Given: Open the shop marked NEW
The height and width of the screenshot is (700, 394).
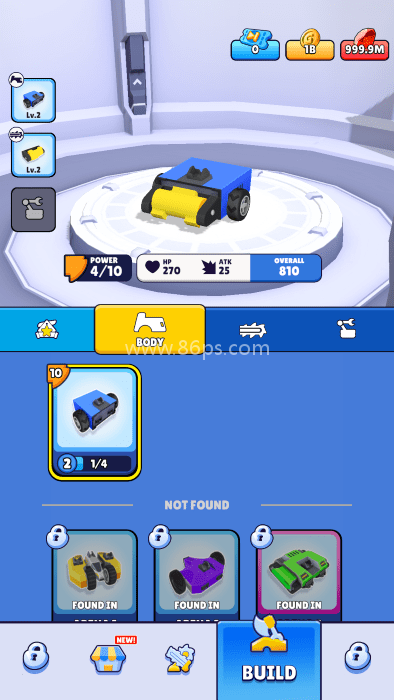Looking at the screenshot, I should point(108,657).
